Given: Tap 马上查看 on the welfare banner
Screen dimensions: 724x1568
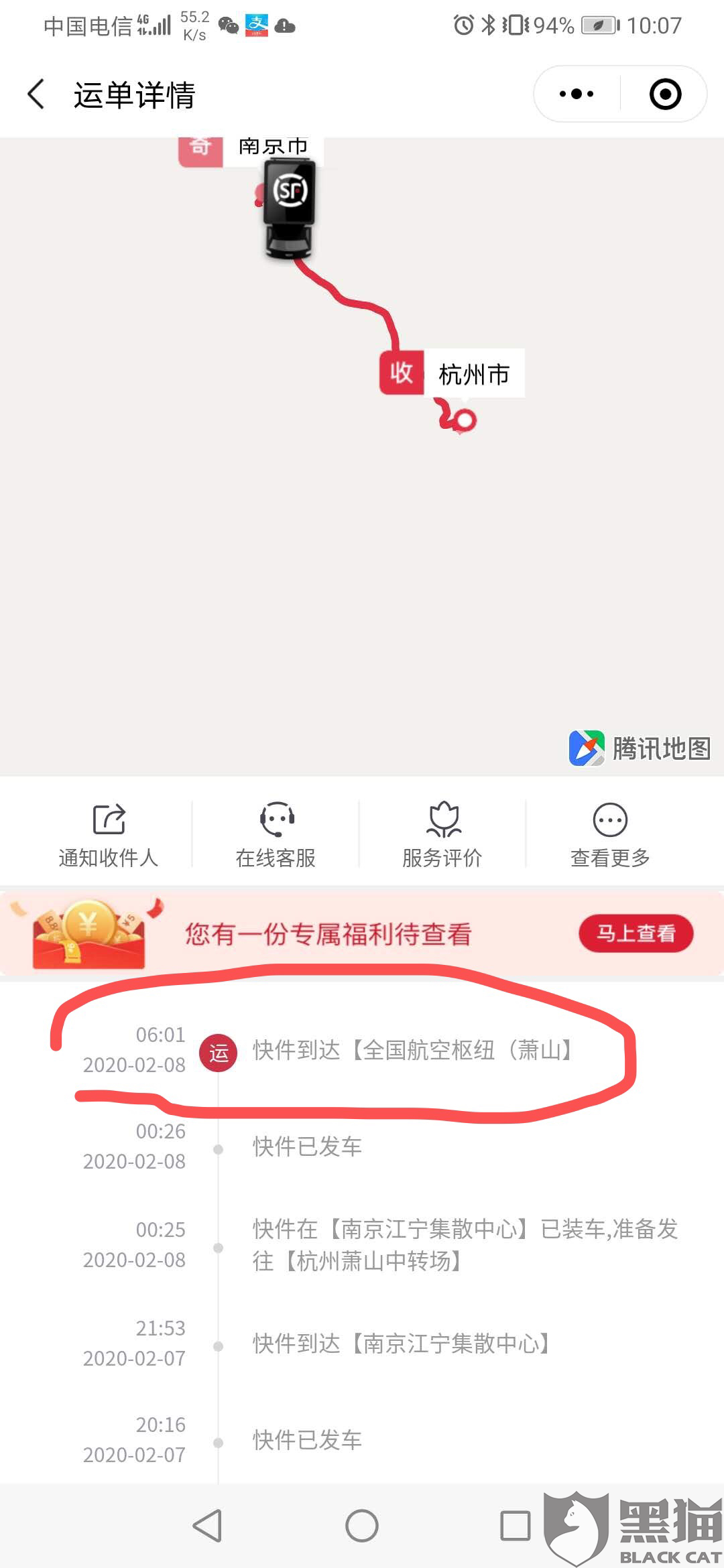Looking at the screenshot, I should coord(636,933).
